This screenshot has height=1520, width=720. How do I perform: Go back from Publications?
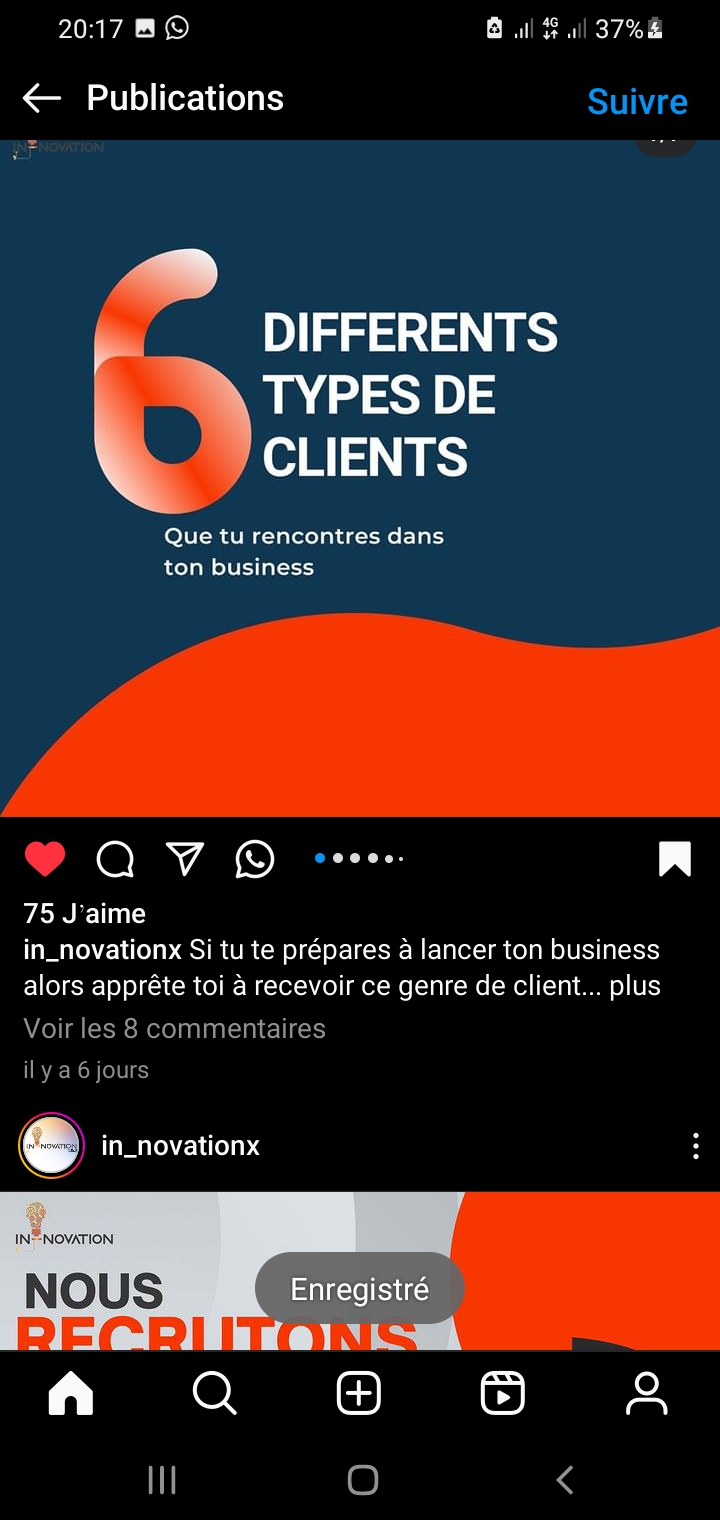point(42,98)
